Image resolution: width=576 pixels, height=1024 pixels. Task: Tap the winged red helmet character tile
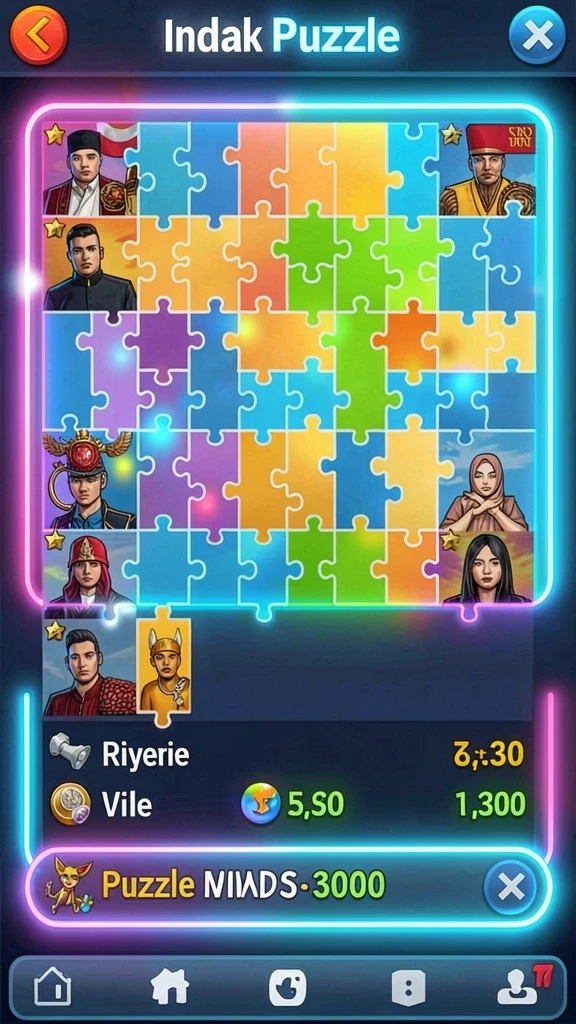tap(89, 480)
